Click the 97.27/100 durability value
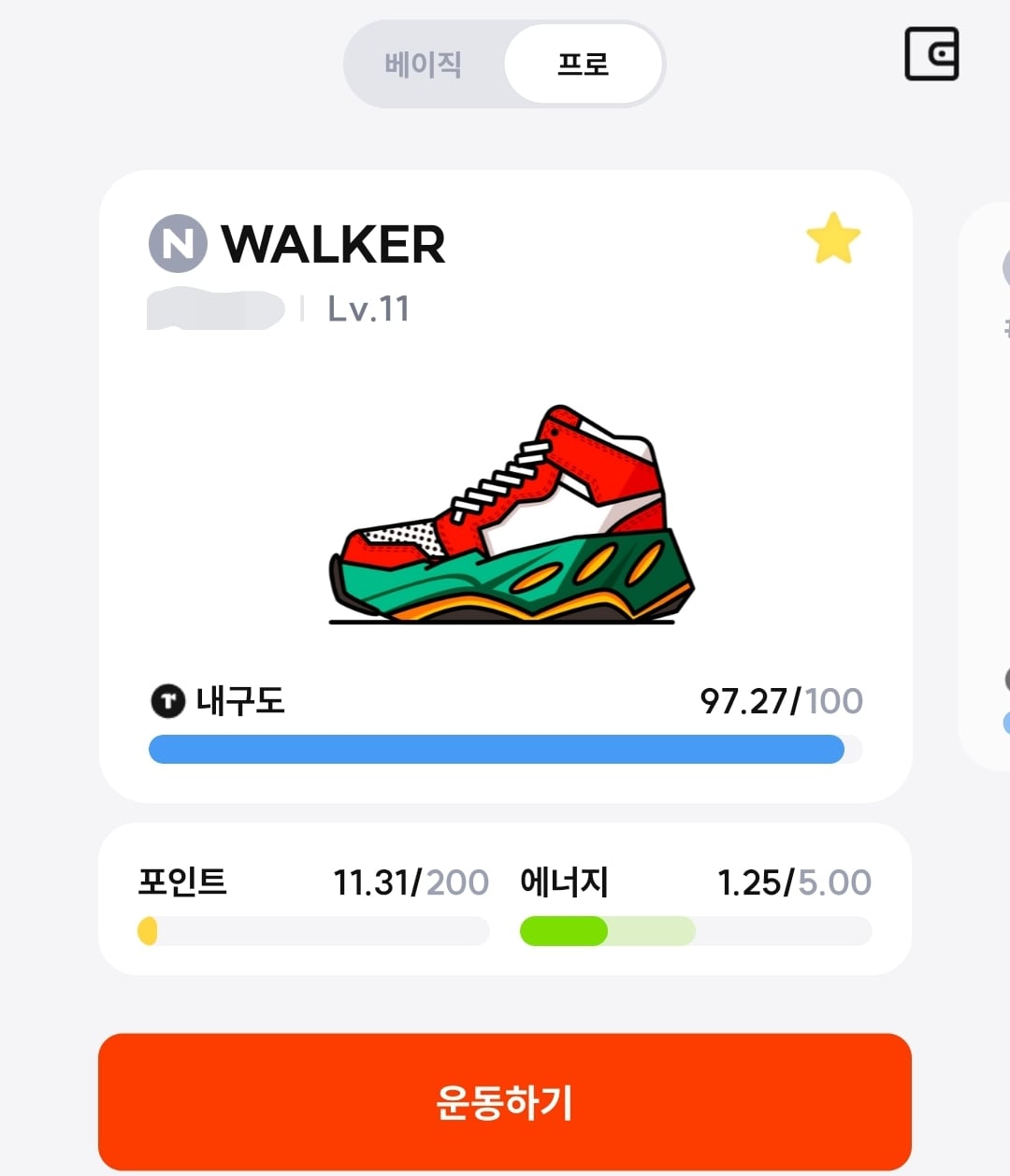Screen dimensions: 1010x1176 click(x=782, y=700)
